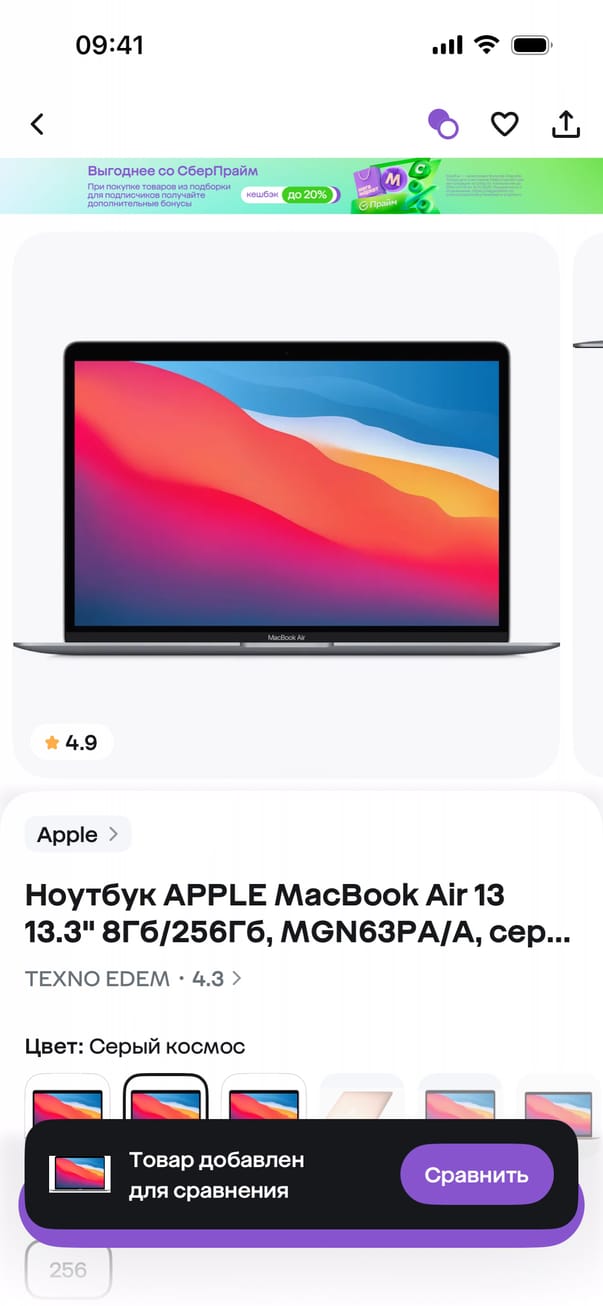The image size is (603, 1306).
Task: Add the MacBook to favorites with the heart
Action: [504, 124]
